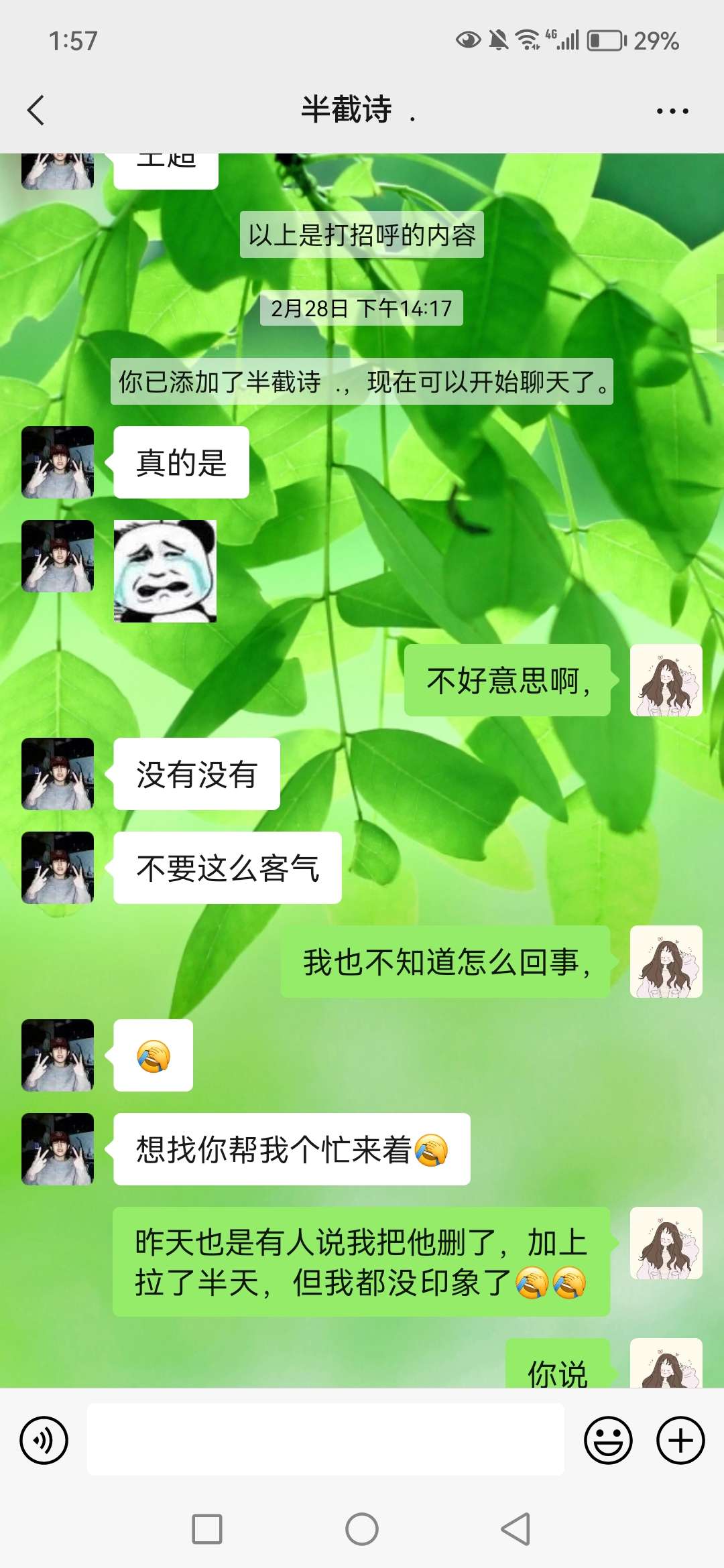The image size is (724, 1568).
Task: Open system recent apps
Action: point(207,1529)
